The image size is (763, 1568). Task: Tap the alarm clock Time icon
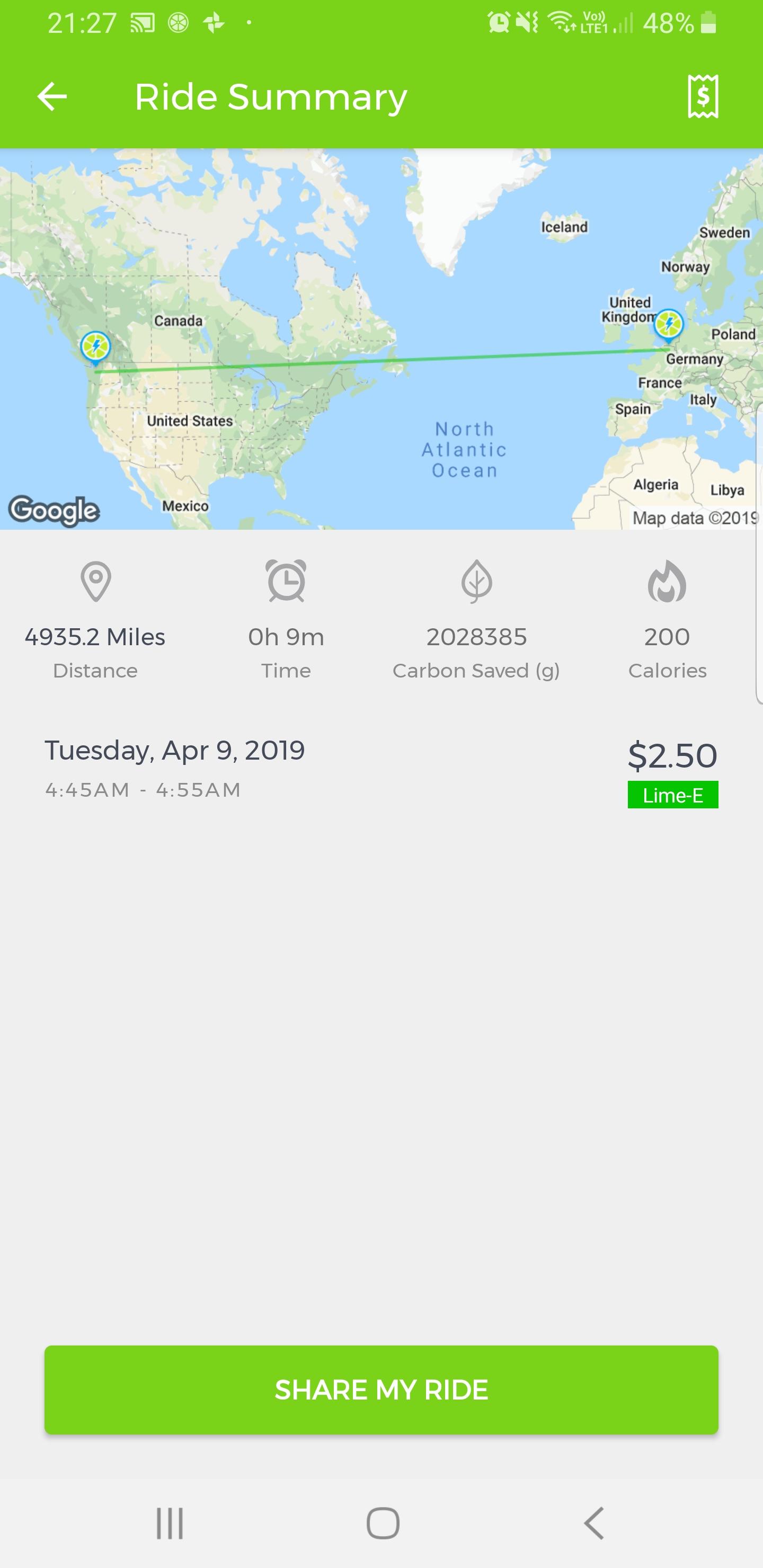click(x=286, y=581)
